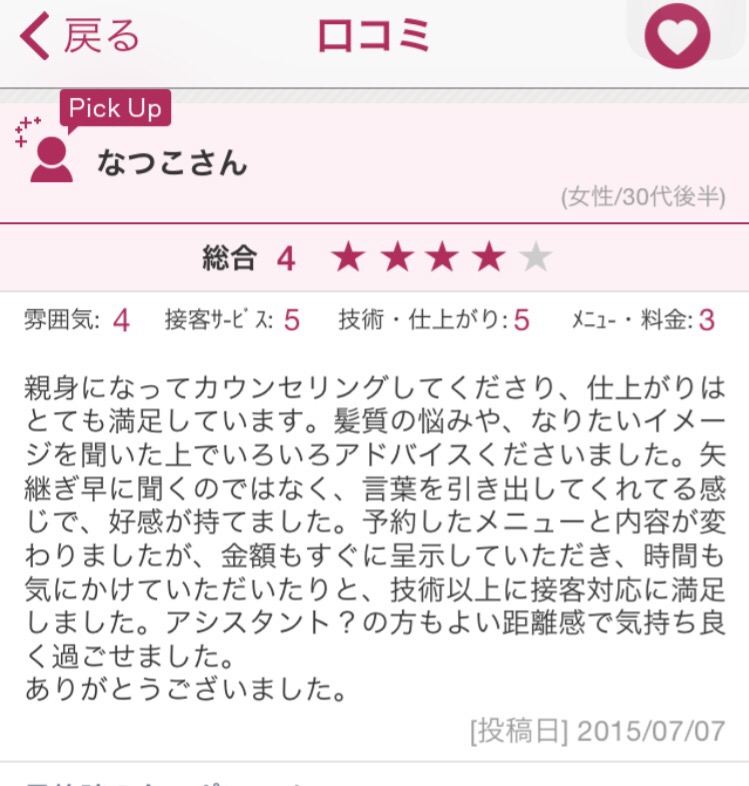Go back using the 戻る button

click(x=80, y=36)
